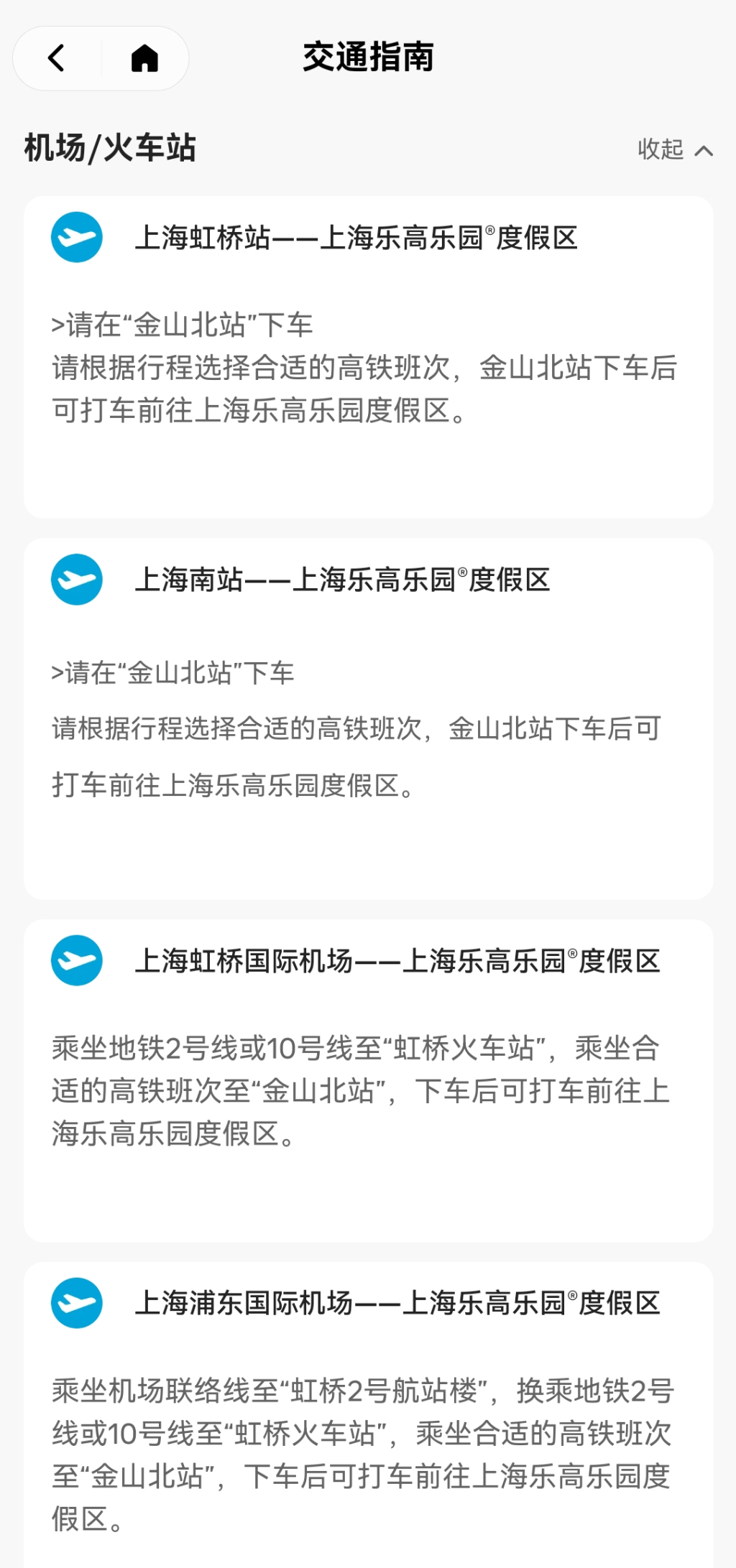This screenshot has height=1568, width=736.
Task: Return to the mini program home
Action: [144, 58]
